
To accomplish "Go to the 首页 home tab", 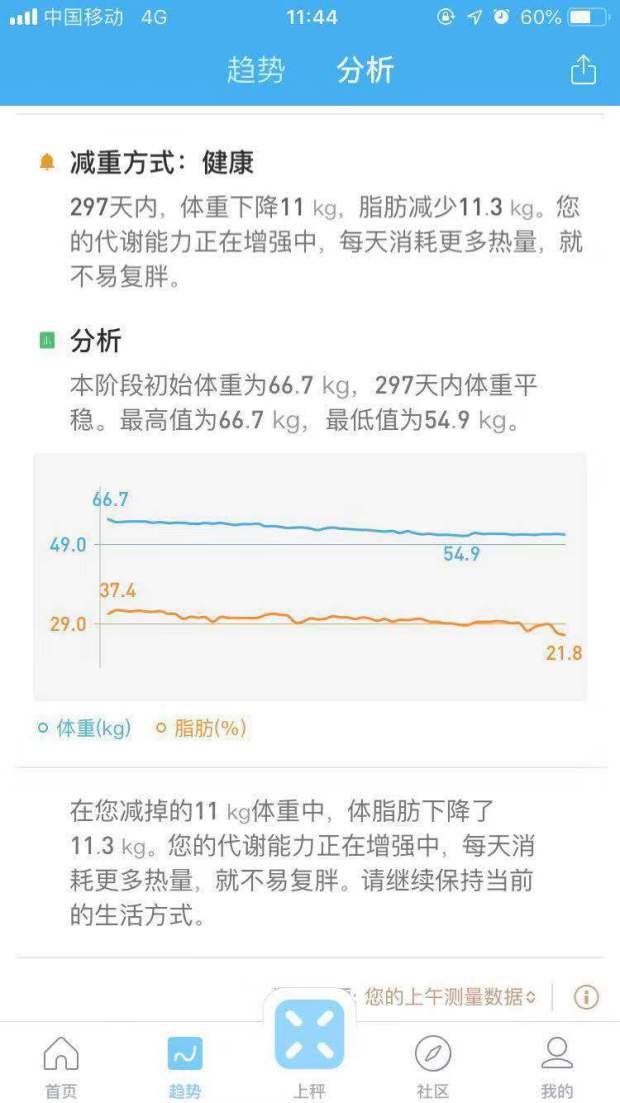I will click(x=61, y=1066).
